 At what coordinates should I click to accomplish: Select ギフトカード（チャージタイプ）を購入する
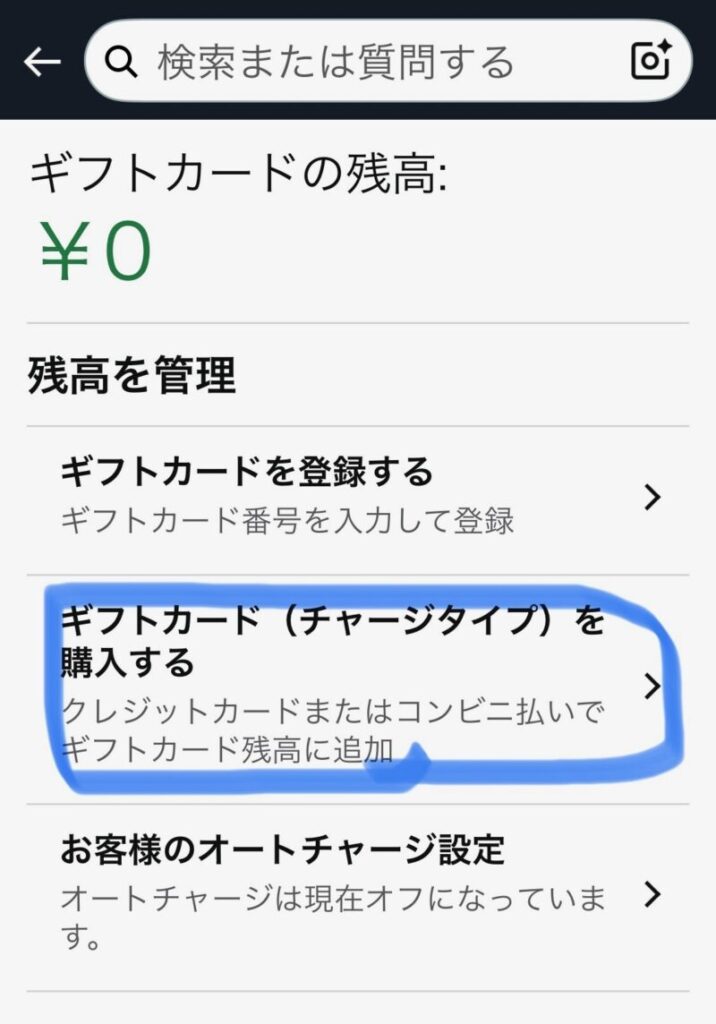(358, 686)
